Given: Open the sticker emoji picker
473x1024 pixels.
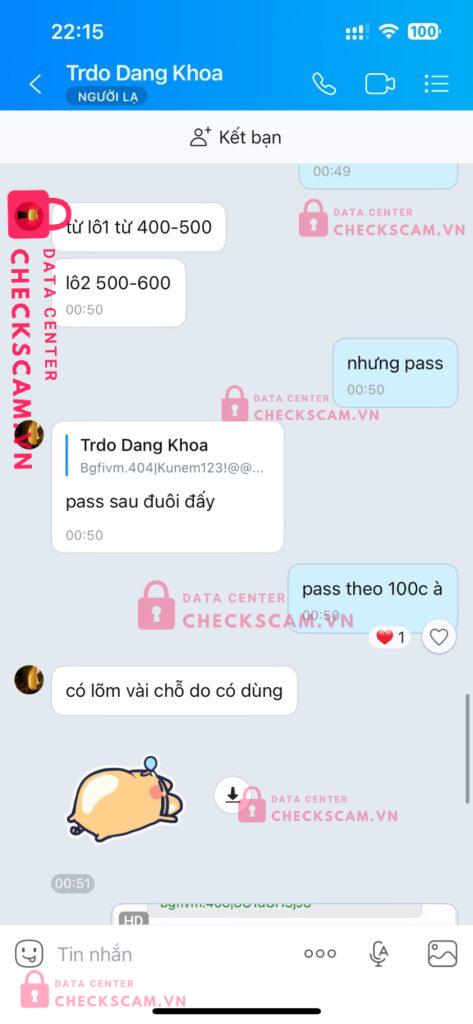Looking at the screenshot, I should tap(29, 953).
